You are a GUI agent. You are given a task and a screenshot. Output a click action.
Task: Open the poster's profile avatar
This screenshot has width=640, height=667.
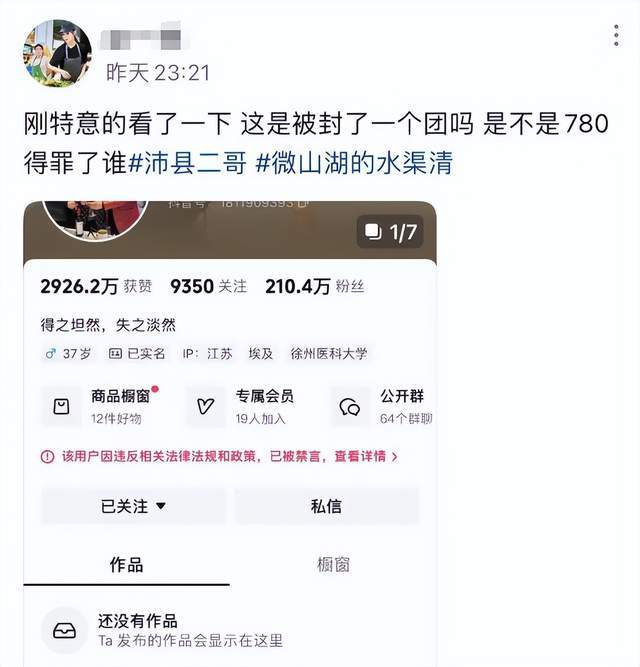(x=57, y=53)
